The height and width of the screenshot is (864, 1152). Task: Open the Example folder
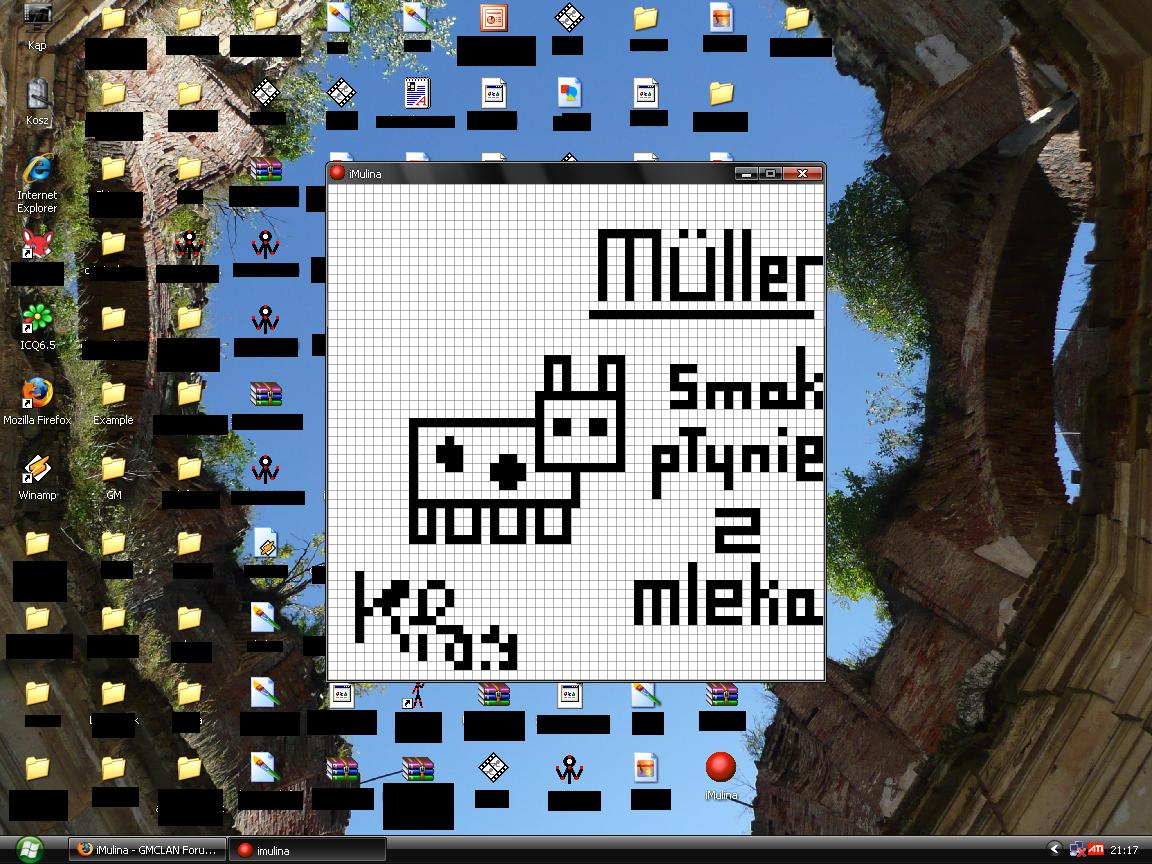pyautogui.click(x=113, y=395)
